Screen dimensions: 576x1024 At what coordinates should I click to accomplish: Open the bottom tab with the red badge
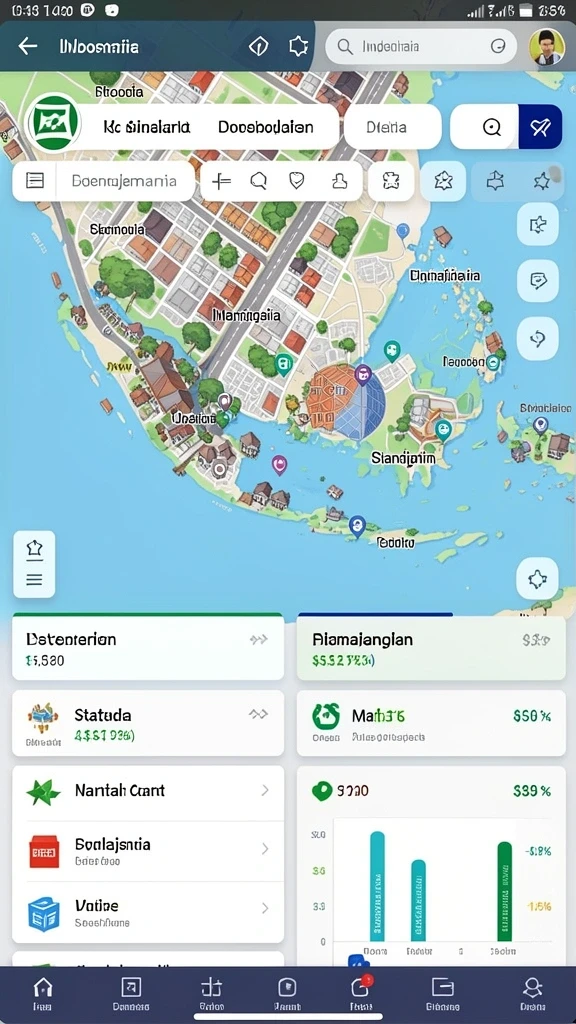click(x=360, y=994)
